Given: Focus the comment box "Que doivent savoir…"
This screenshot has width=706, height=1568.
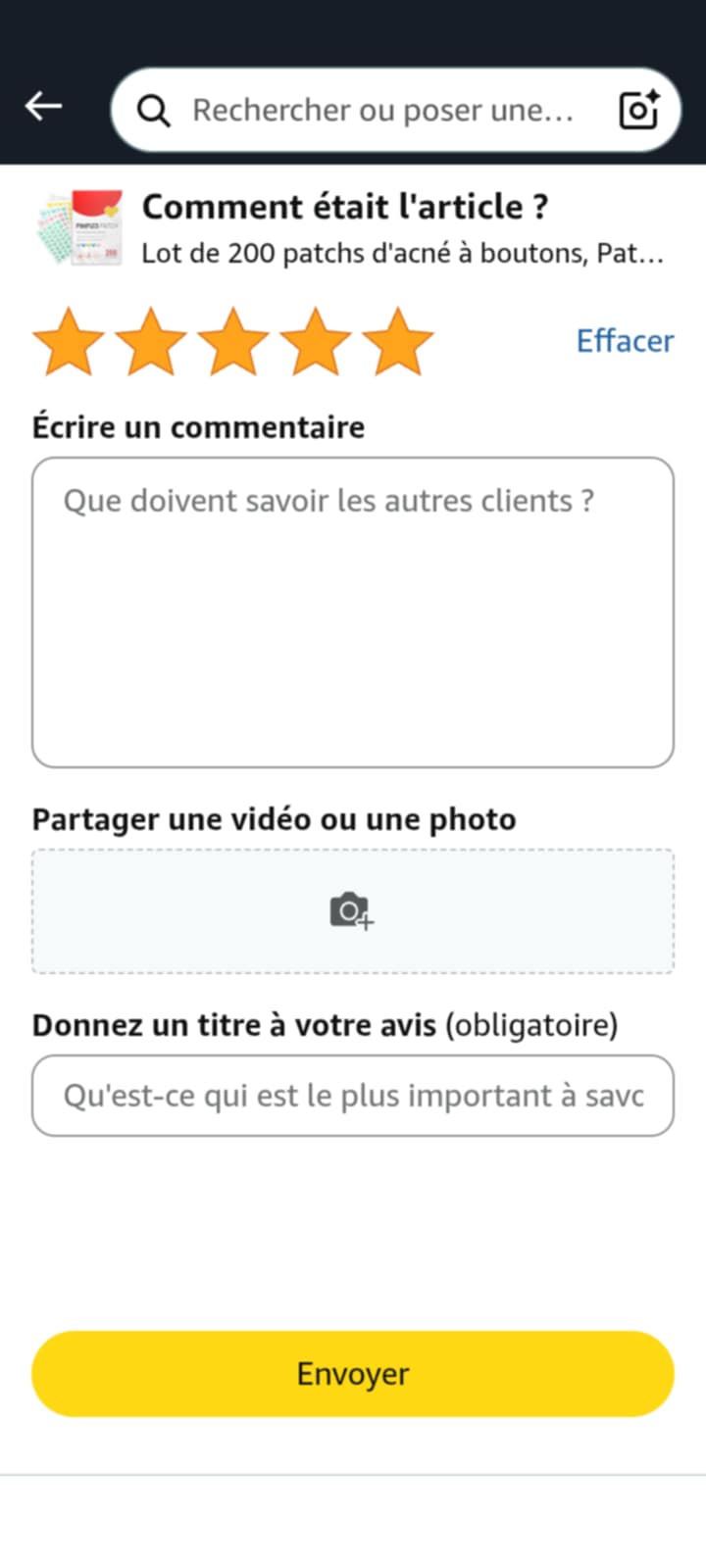Looking at the screenshot, I should (353, 612).
